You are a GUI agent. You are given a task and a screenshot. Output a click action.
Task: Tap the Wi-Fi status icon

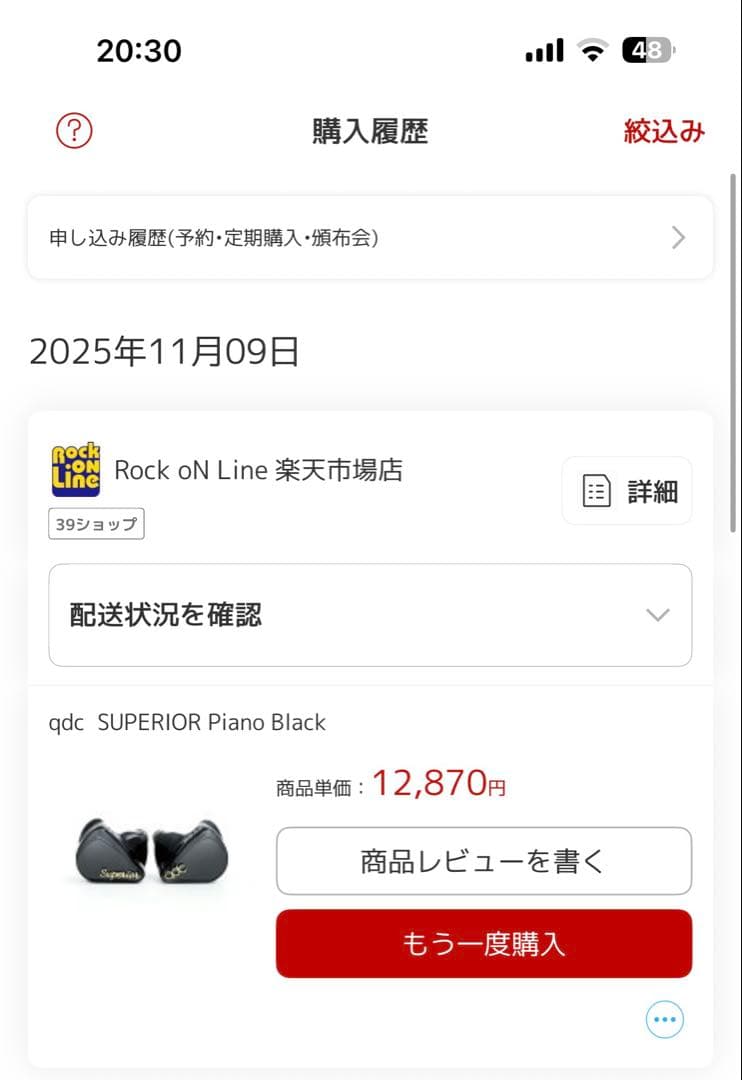tap(592, 49)
